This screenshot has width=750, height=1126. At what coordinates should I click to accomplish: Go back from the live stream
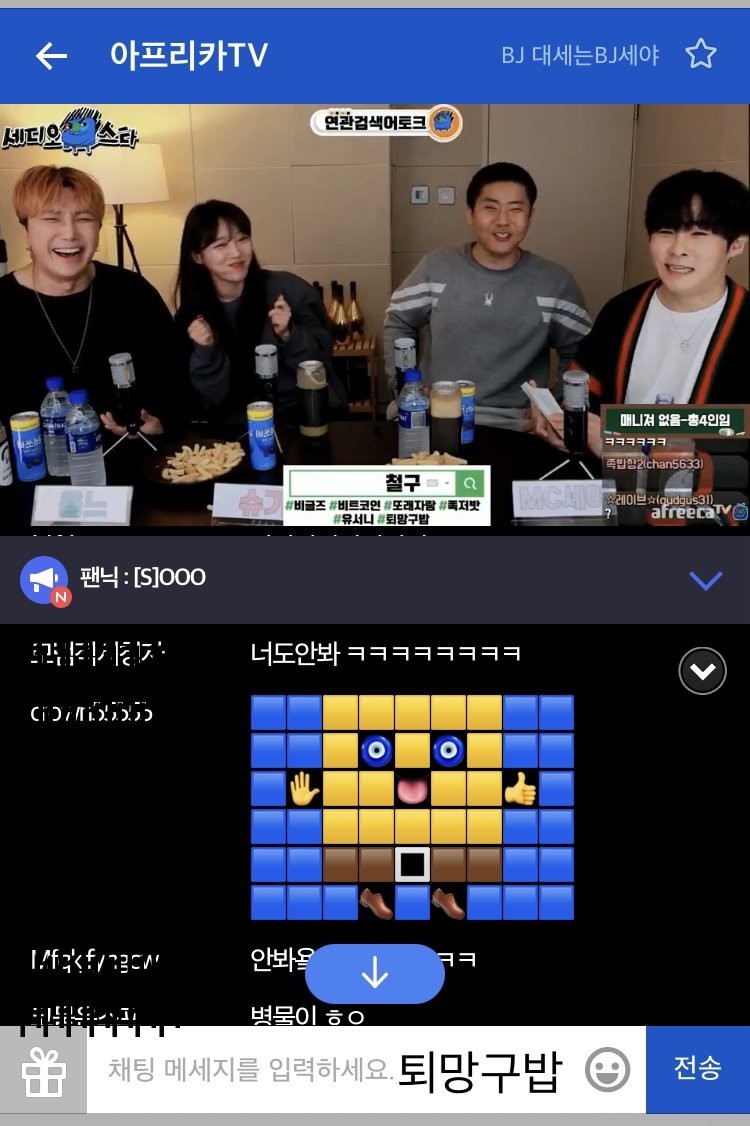[x=51, y=56]
